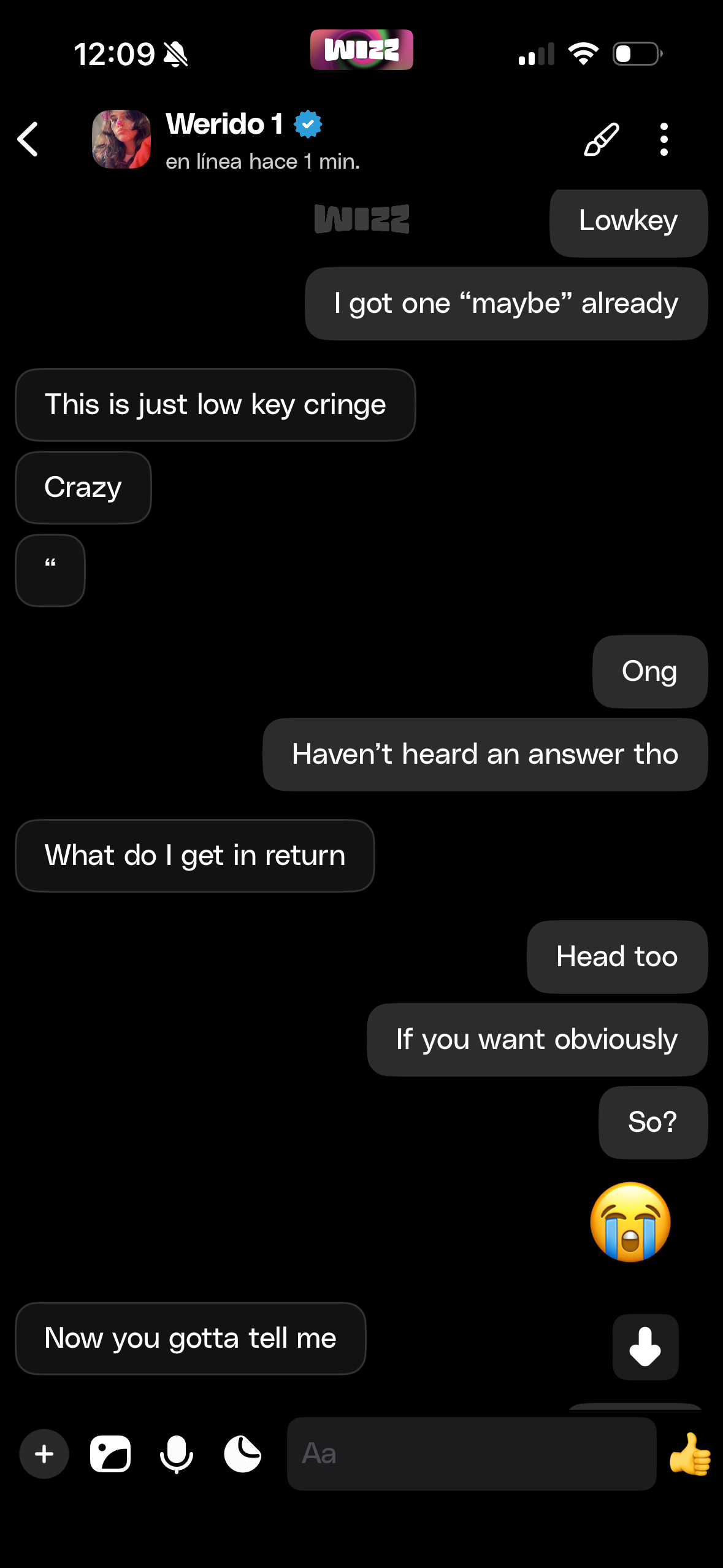Jump to latest messages with down arrow

pyautogui.click(x=645, y=1347)
